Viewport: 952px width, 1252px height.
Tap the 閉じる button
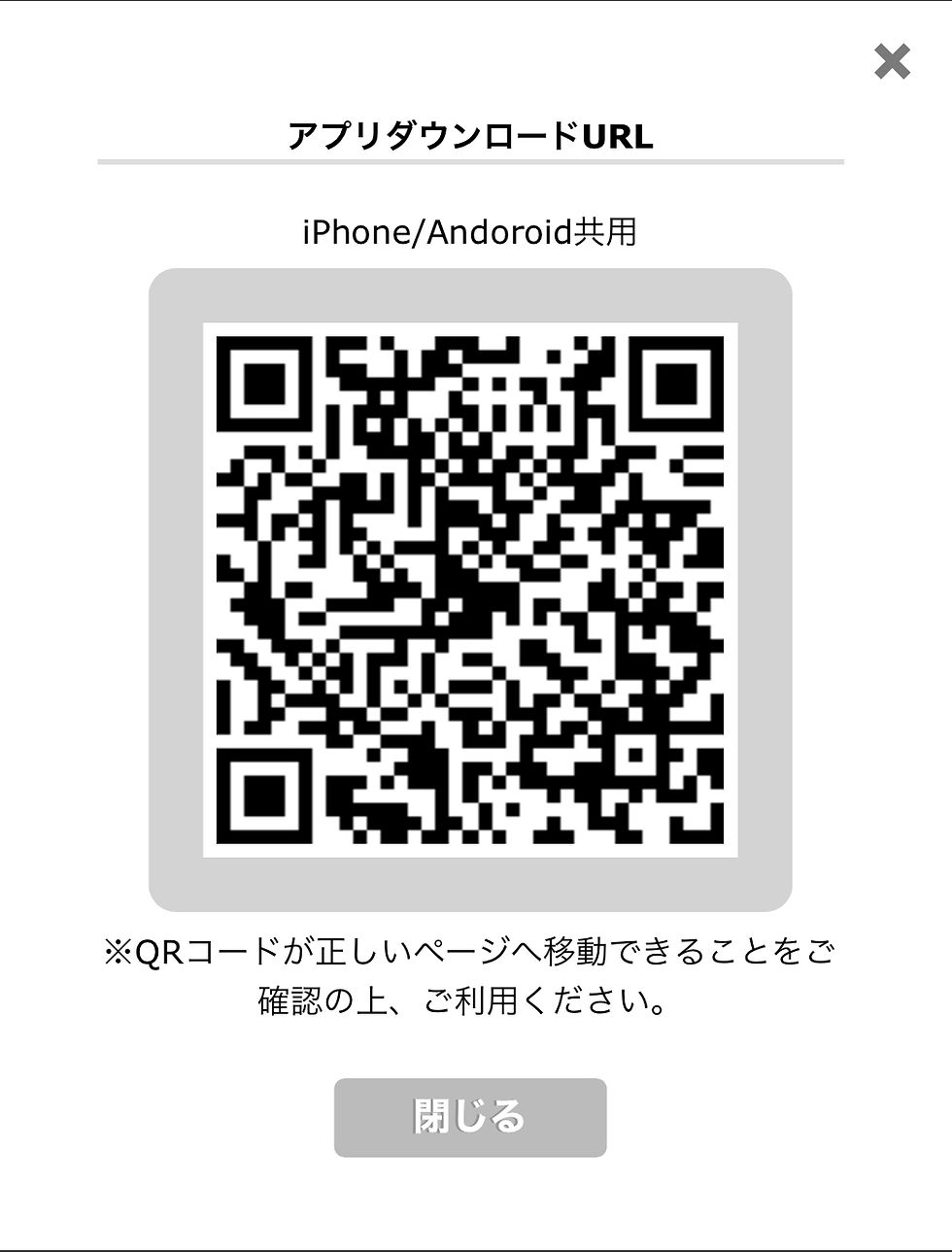[x=470, y=1117]
